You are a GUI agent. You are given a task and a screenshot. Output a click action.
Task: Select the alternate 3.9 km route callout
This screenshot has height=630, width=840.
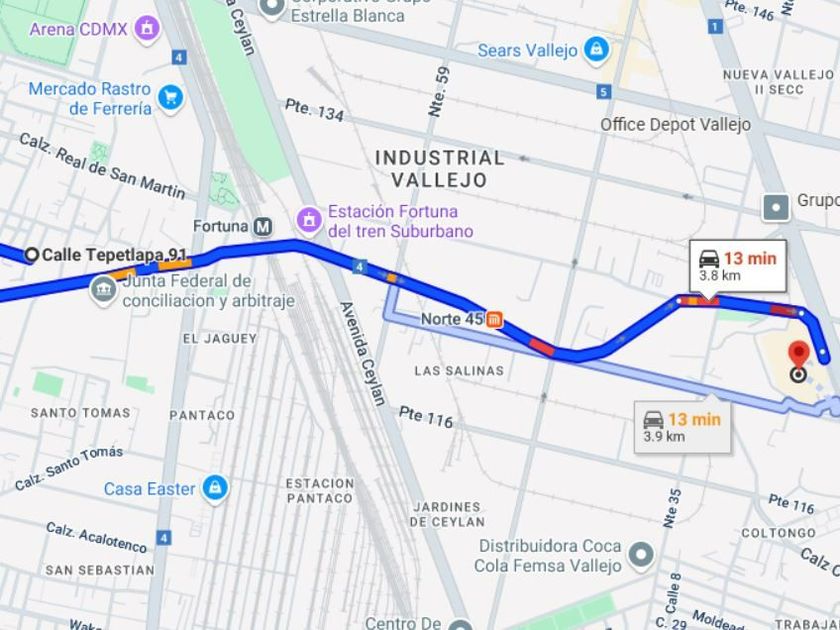coord(682,426)
